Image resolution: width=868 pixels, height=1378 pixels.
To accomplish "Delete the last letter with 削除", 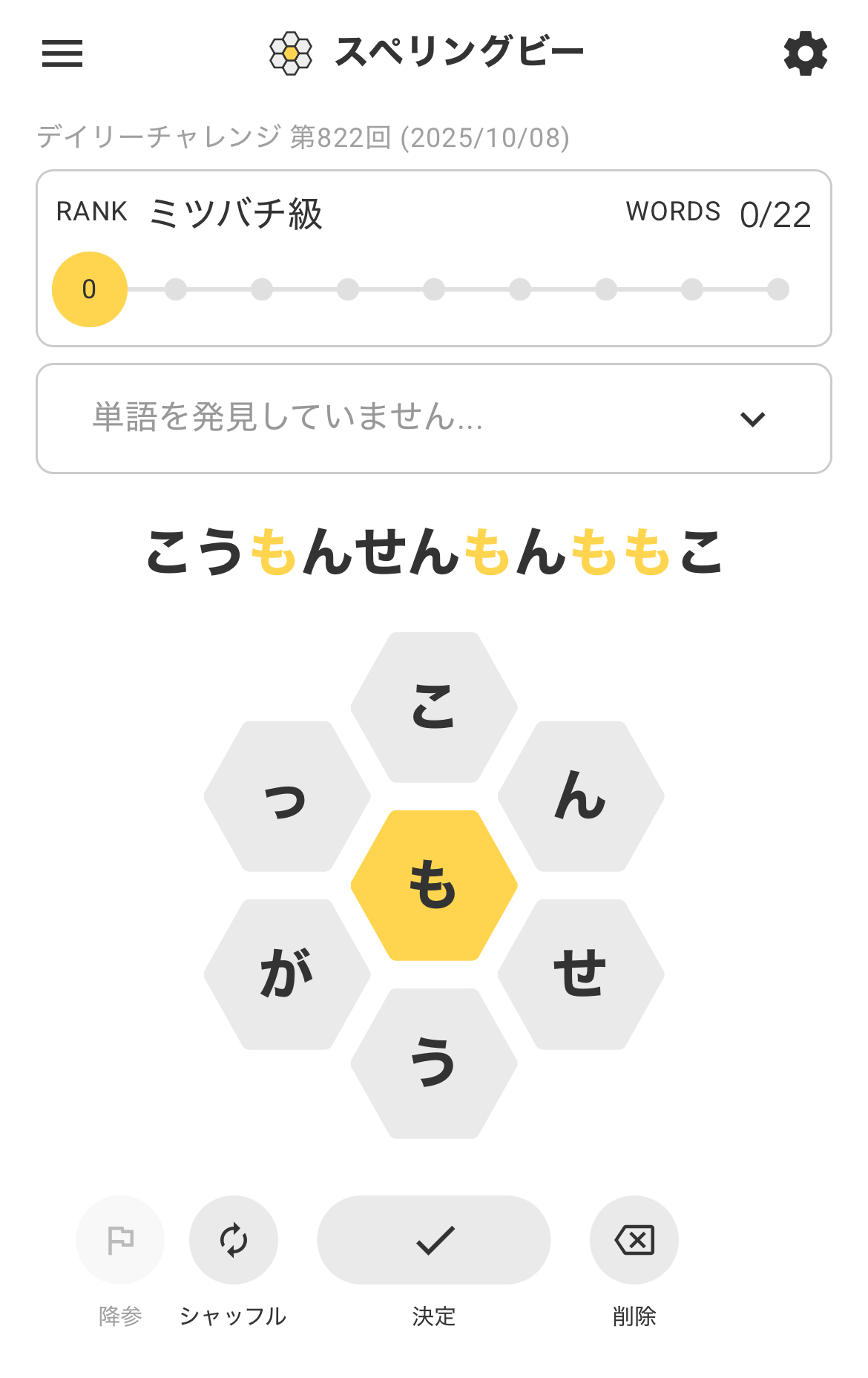I will tap(634, 1240).
